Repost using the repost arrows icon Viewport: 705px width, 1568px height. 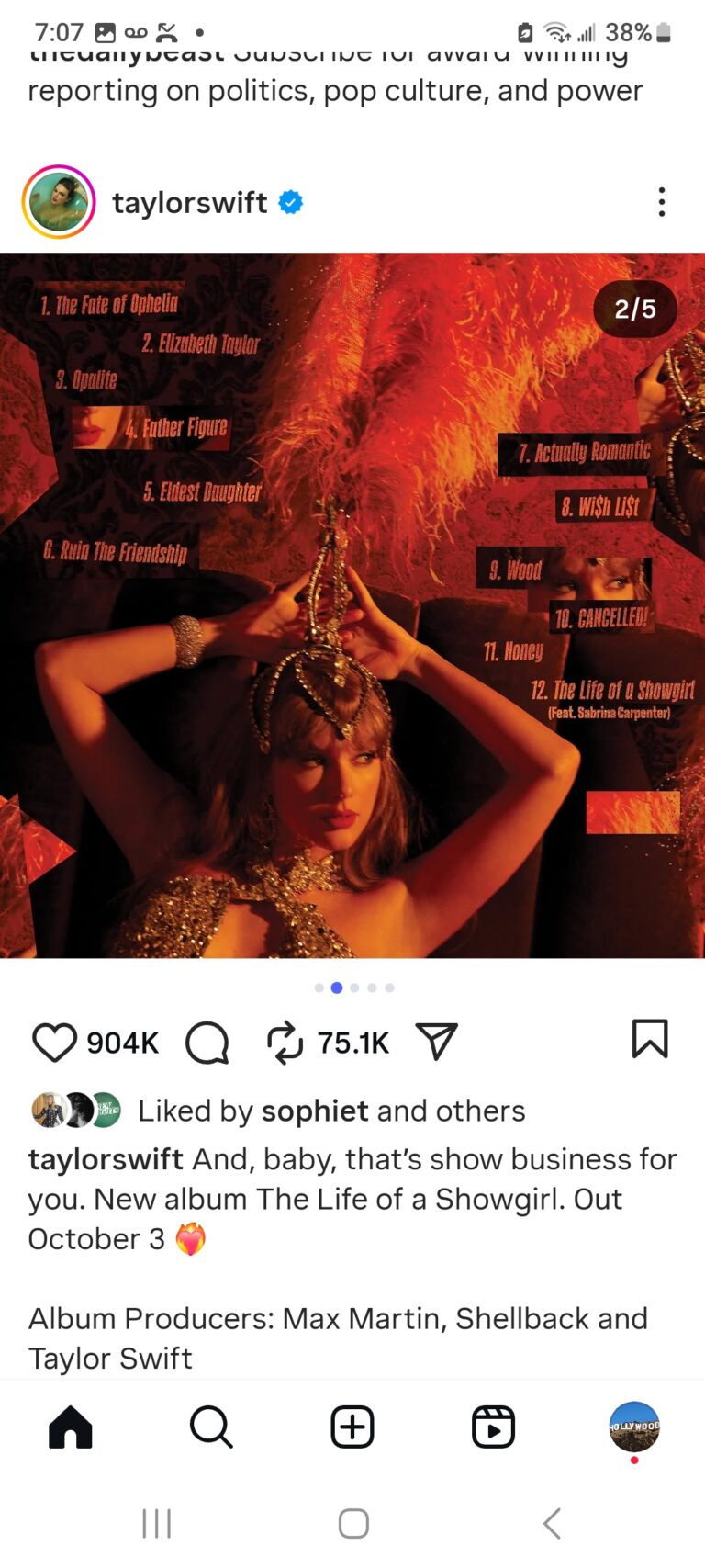[285, 1041]
